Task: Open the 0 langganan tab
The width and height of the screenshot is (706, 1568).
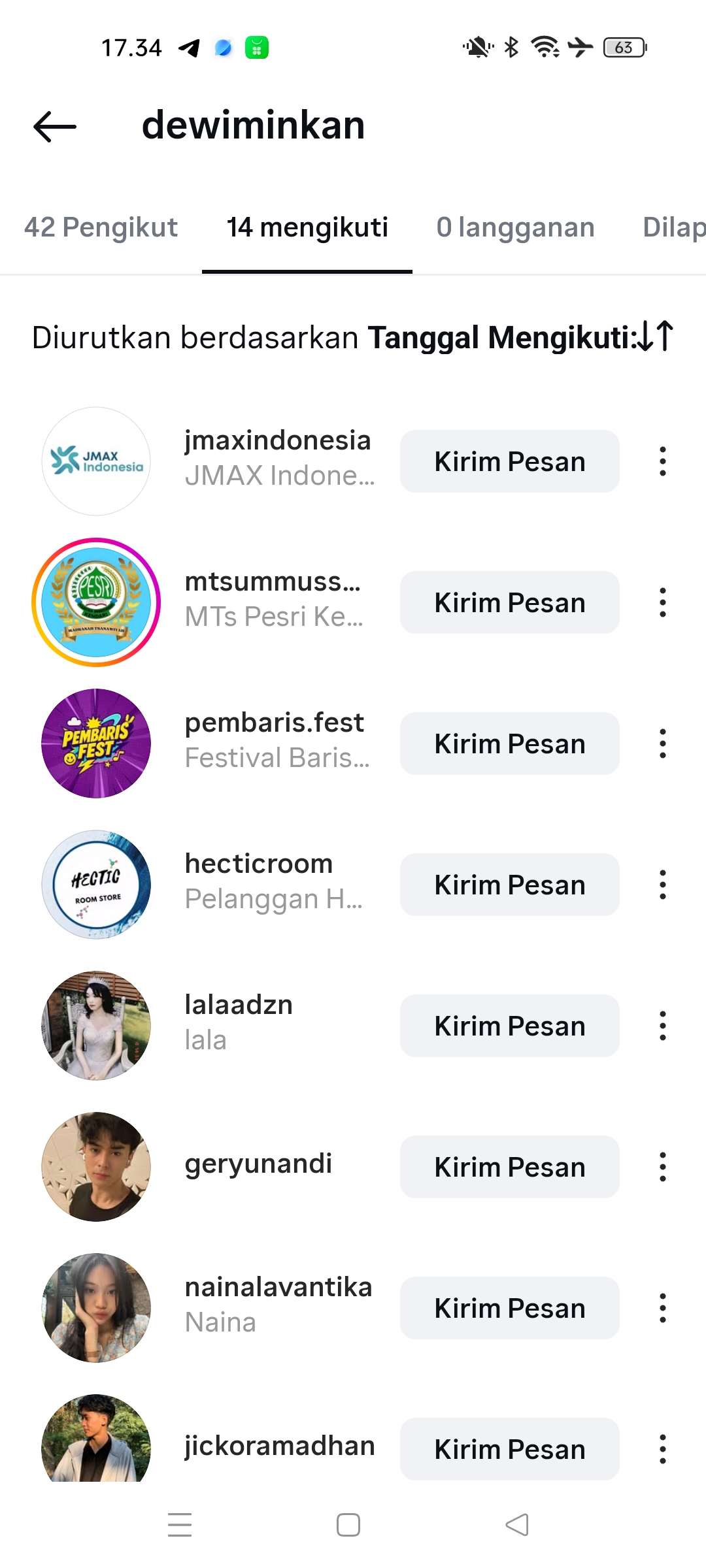Action: click(515, 227)
